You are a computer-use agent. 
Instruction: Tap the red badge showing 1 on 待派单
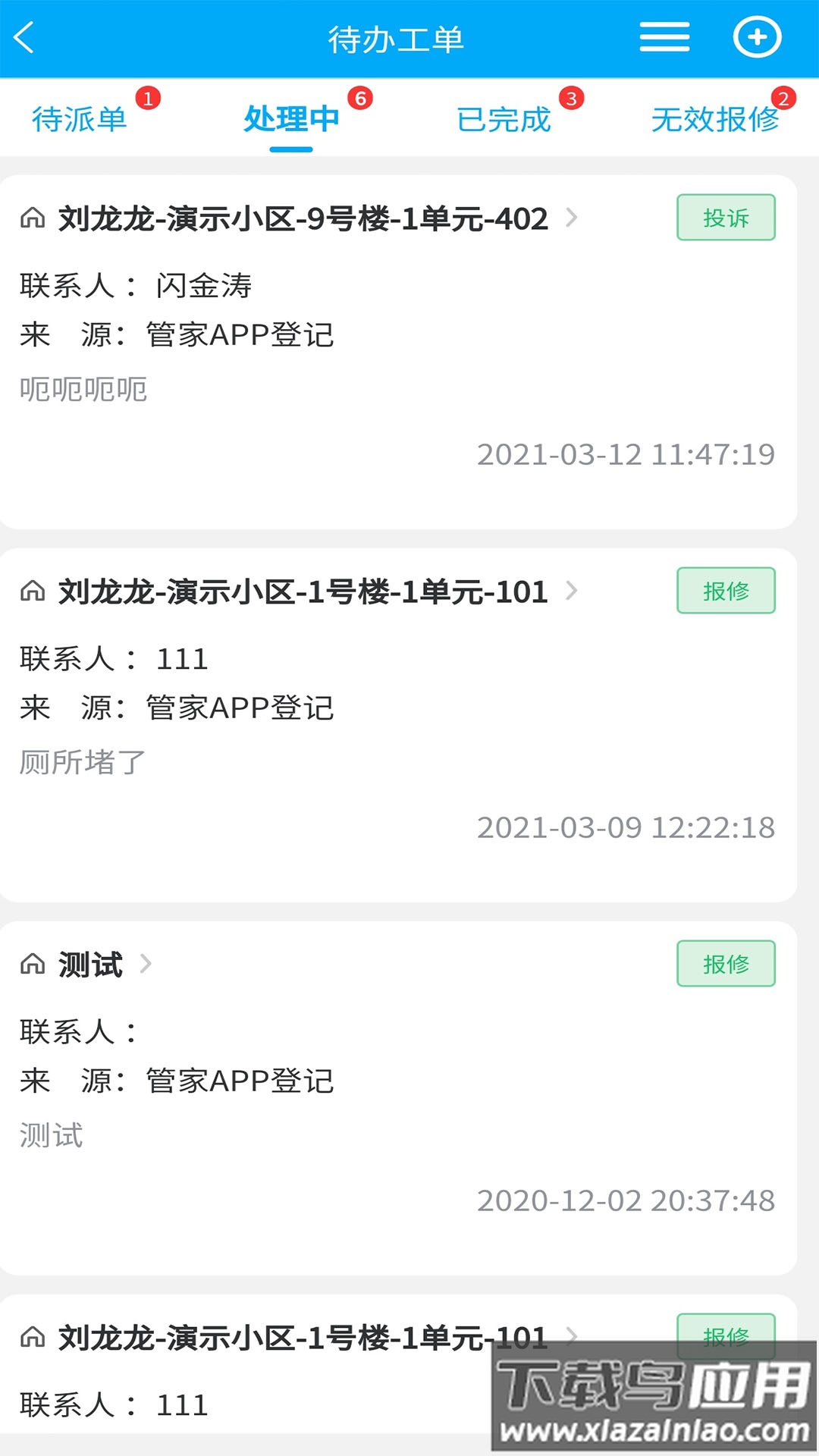(149, 97)
